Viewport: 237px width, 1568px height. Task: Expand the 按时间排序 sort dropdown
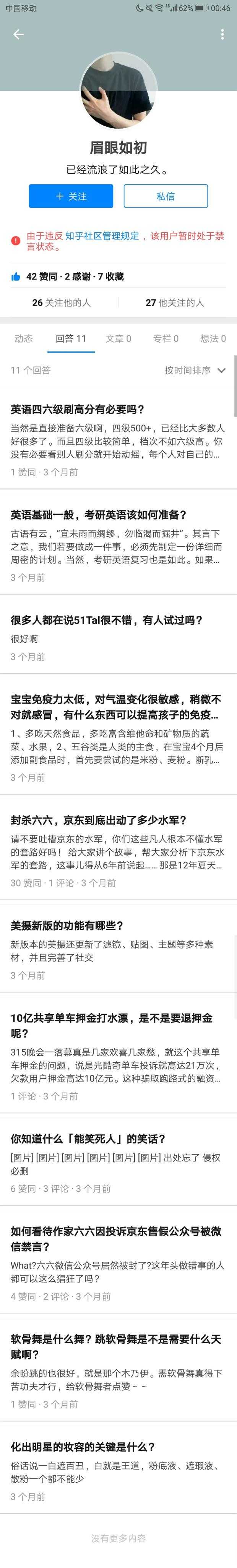point(195,370)
